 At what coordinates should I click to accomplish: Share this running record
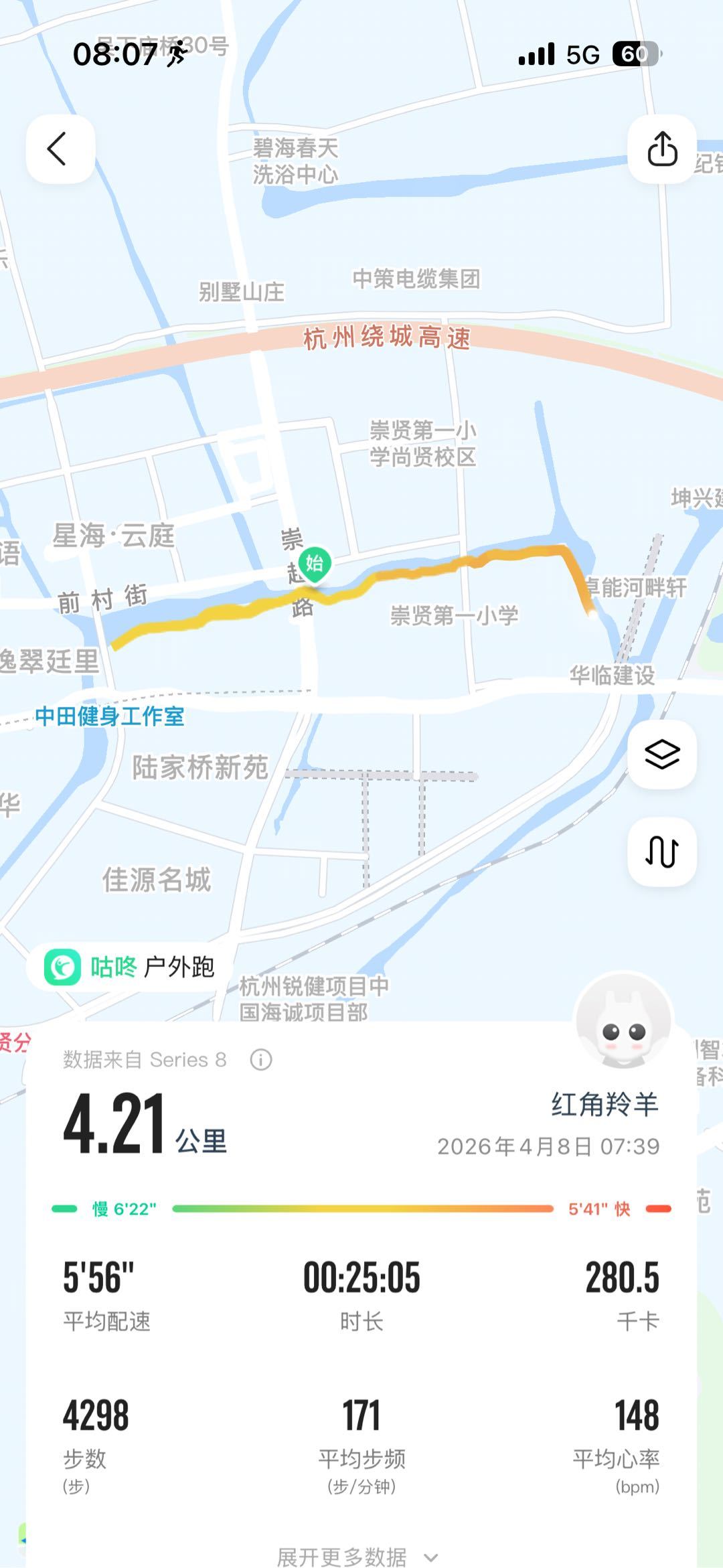click(x=661, y=149)
